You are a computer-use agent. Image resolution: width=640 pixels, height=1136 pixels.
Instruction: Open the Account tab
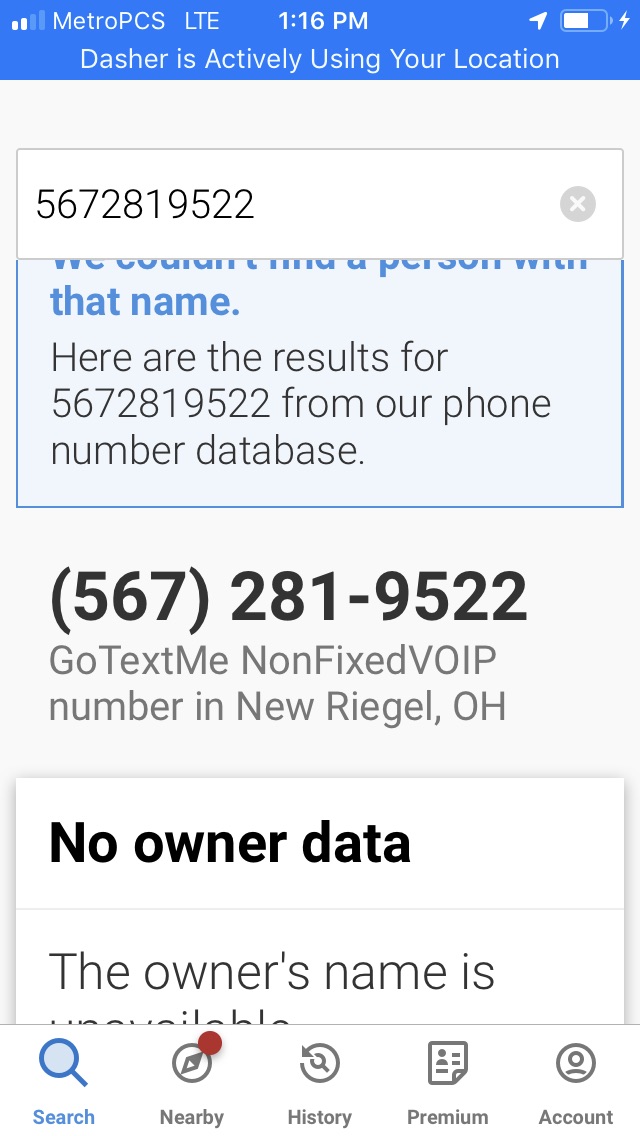pyautogui.click(x=575, y=1081)
